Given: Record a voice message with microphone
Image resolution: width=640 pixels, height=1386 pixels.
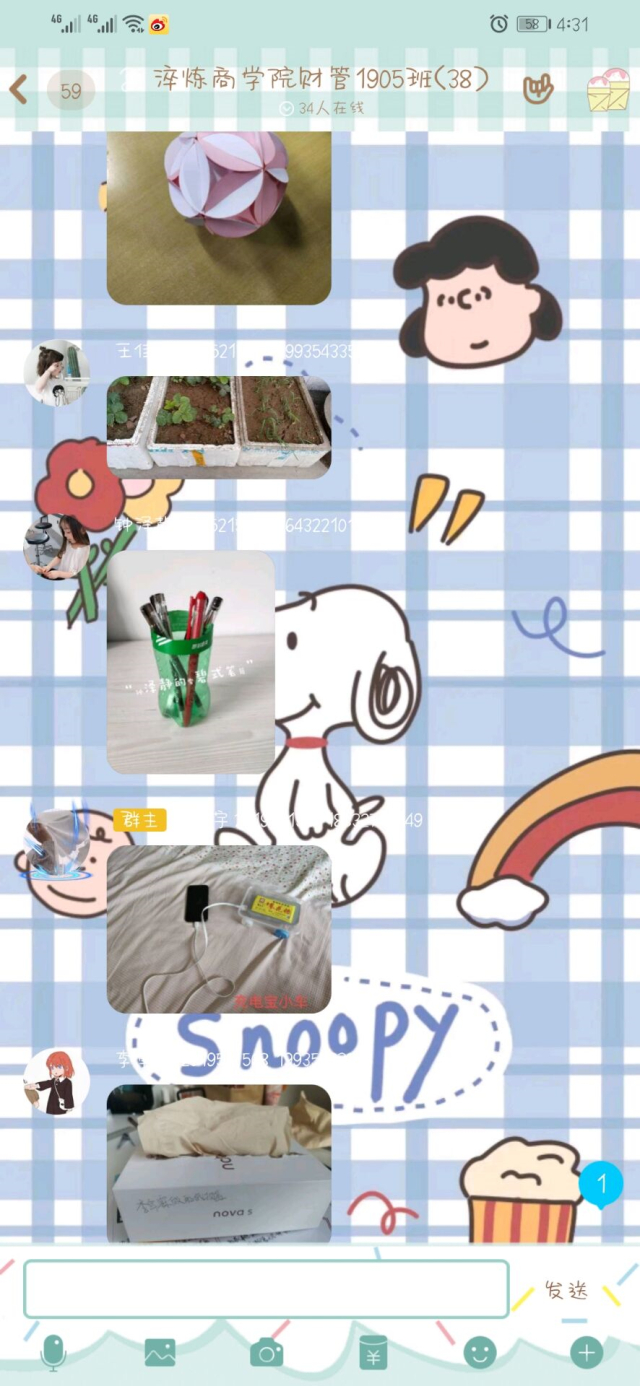Looking at the screenshot, I should click(x=52, y=1353).
